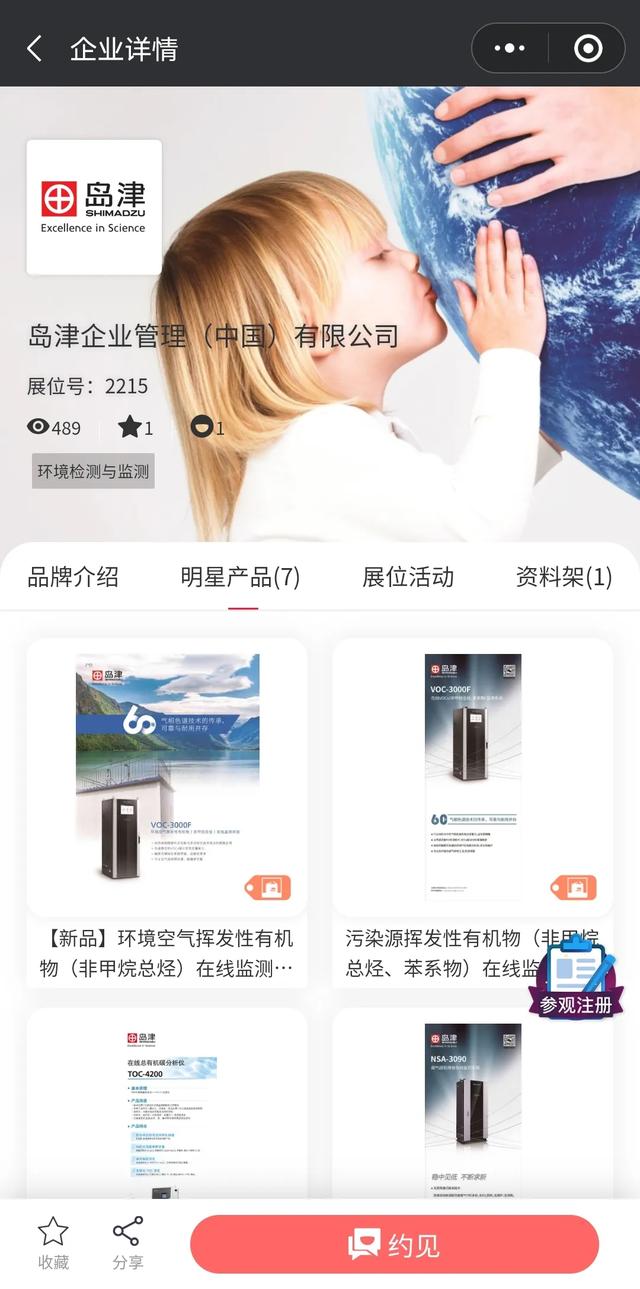Screen dimensions: 640x1289
Task: View the NSA-3090 product card
Action: pyautogui.click(x=472, y=1105)
